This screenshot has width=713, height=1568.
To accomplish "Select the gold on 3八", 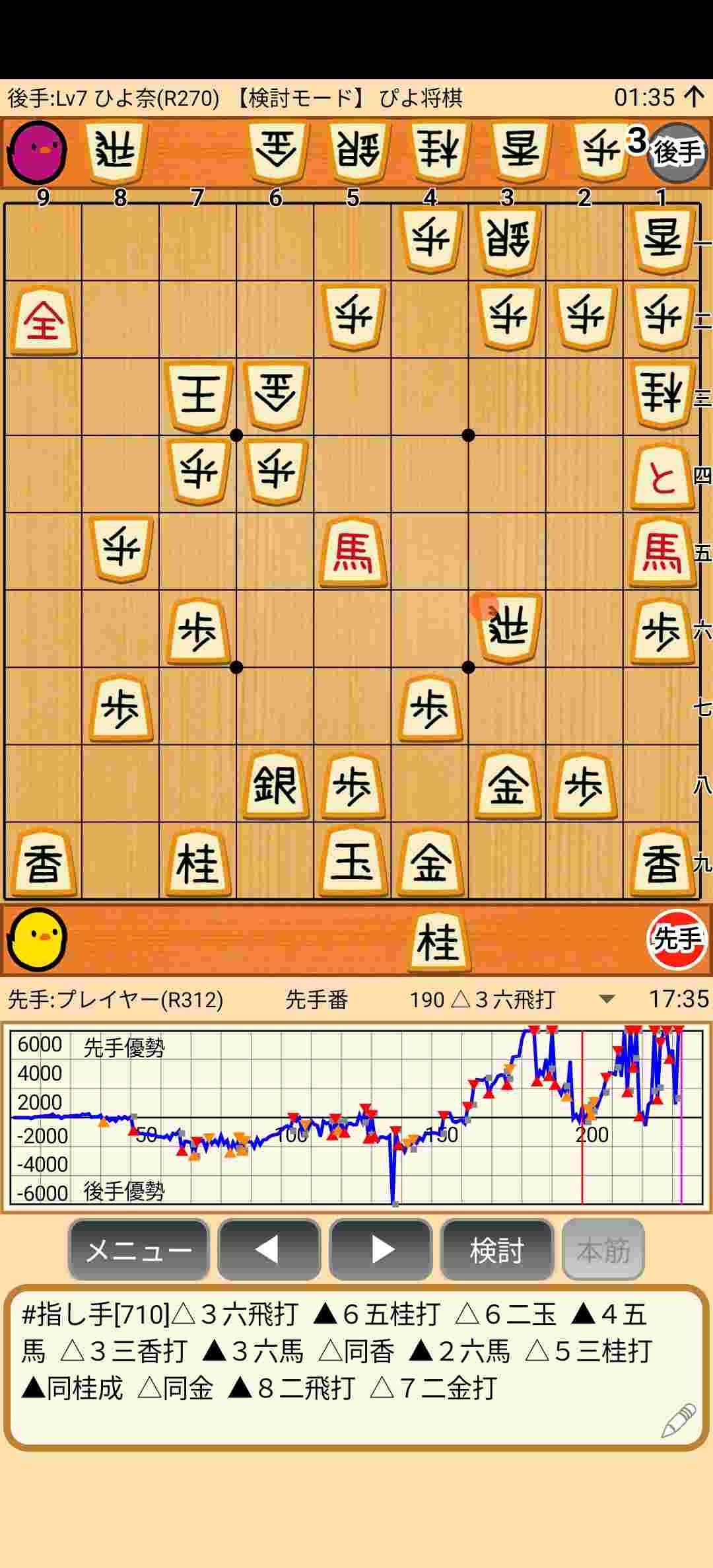I will [x=507, y=785].
